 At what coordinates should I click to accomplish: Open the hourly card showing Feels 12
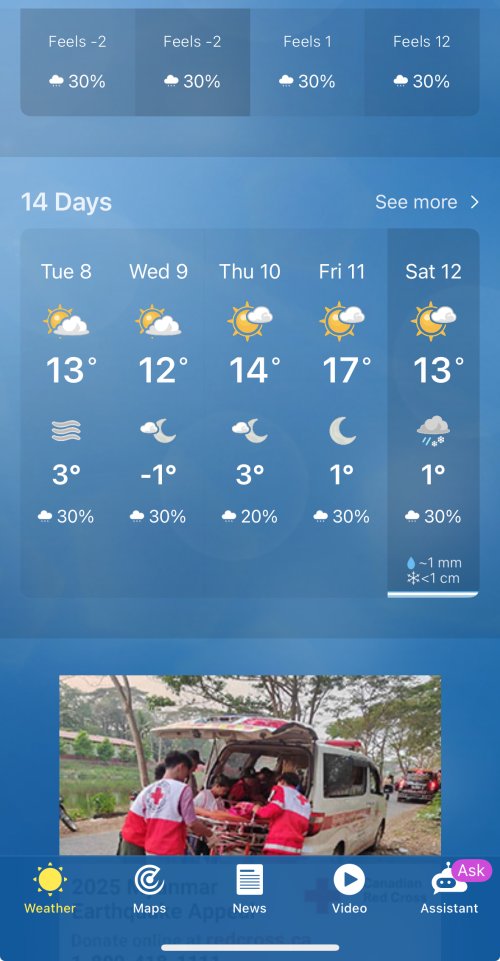pyautogui.click(x=422, y=62)
